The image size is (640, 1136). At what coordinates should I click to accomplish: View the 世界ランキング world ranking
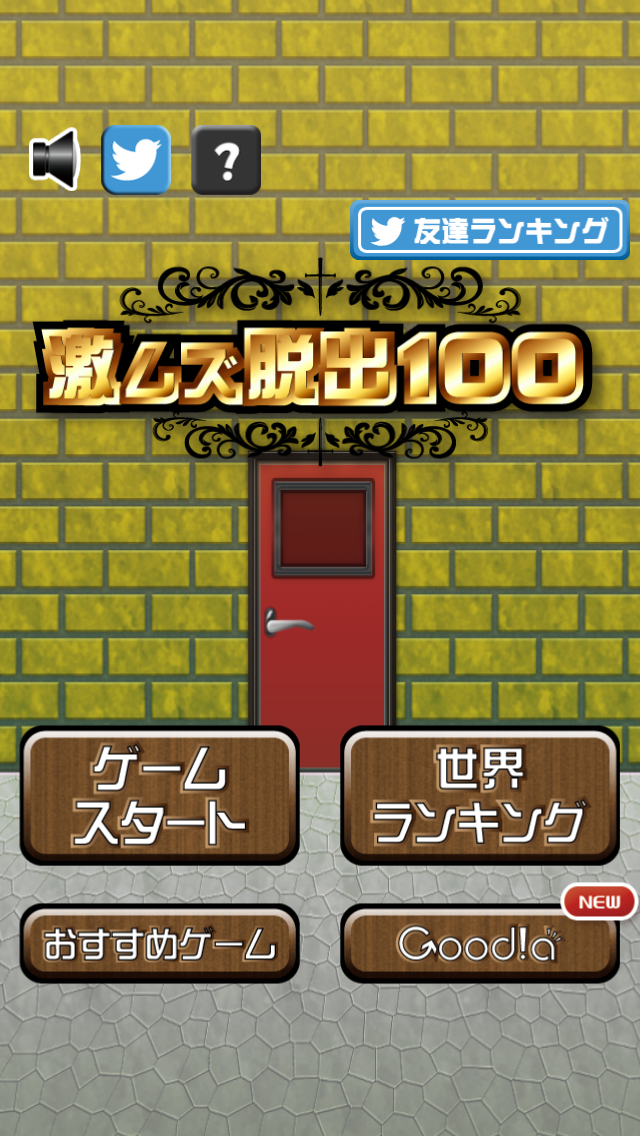479,796
